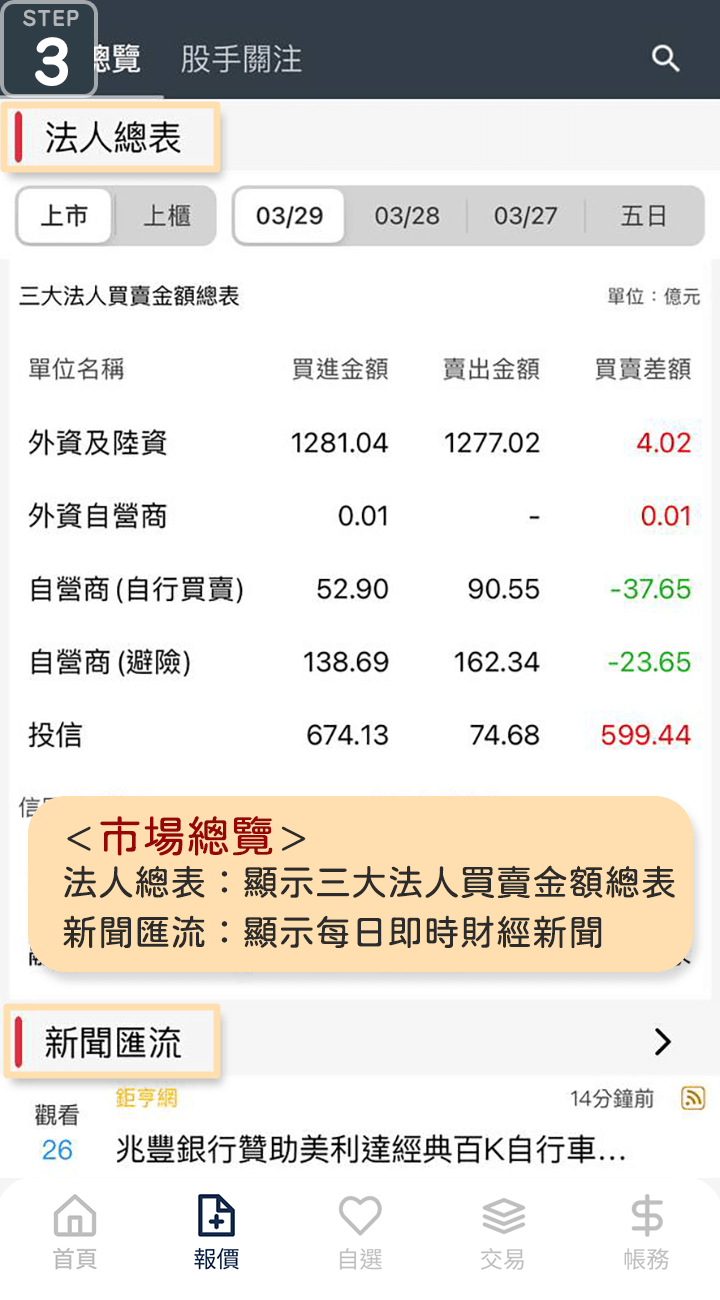This screenshot has width=720, height=1300.
Task: Open the 帳務 tab
Action: 646,1231
